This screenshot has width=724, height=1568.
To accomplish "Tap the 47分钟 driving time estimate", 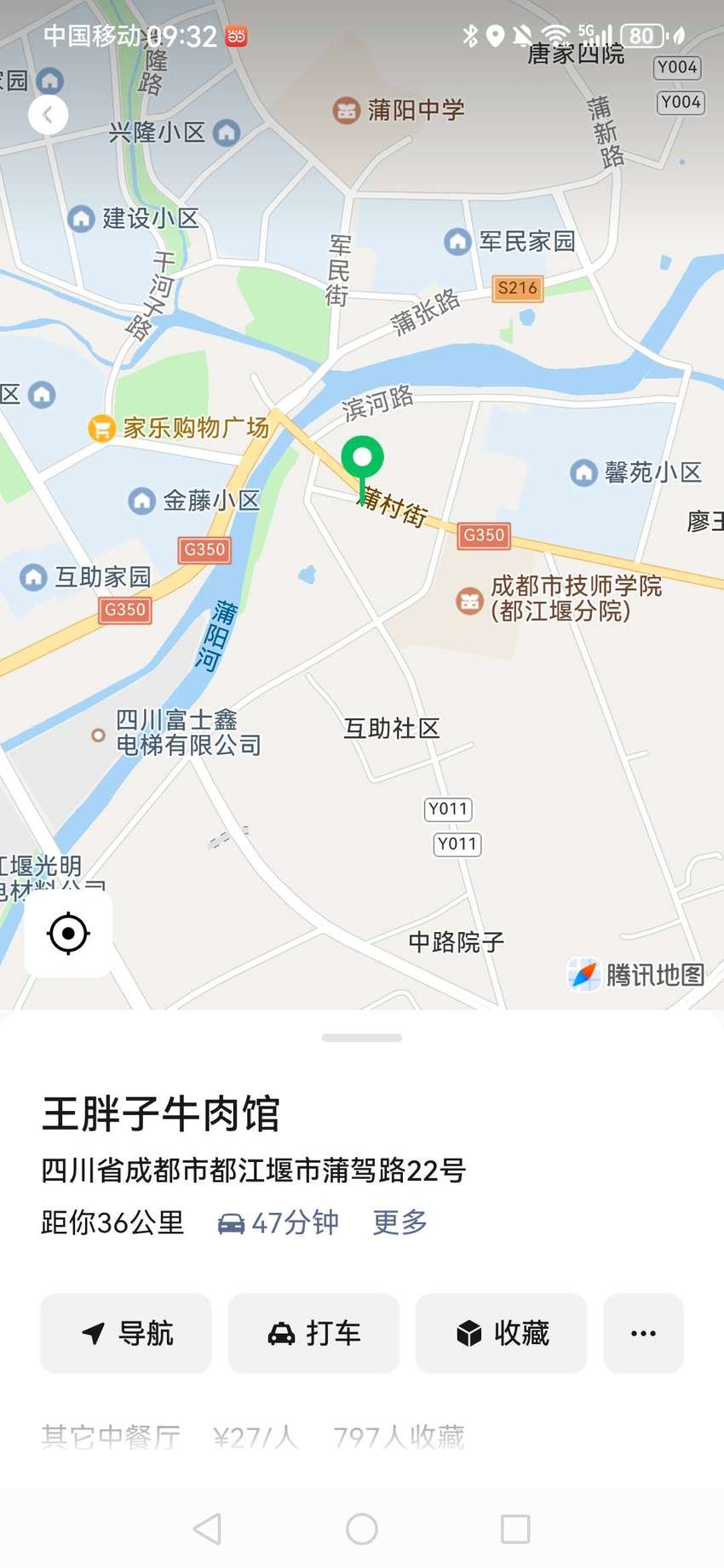I will point(279,1222).
